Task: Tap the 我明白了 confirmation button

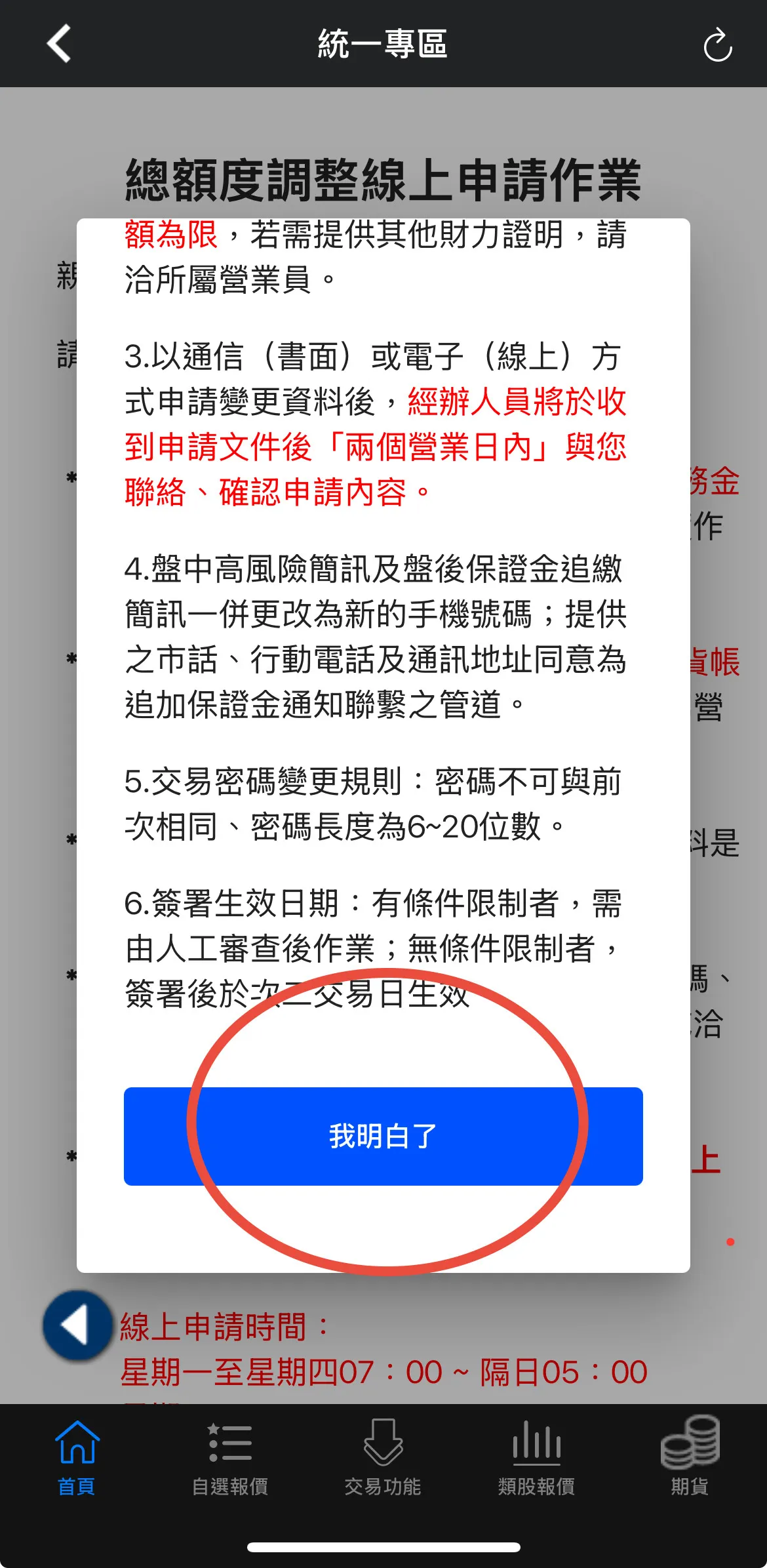Action: 383,1136
